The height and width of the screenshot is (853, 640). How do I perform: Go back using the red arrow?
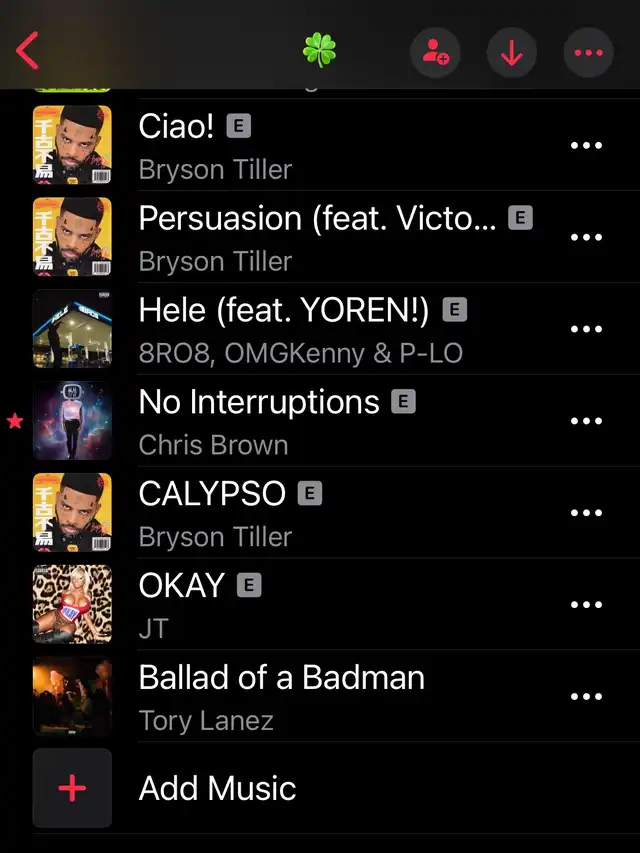coord(28,51)
